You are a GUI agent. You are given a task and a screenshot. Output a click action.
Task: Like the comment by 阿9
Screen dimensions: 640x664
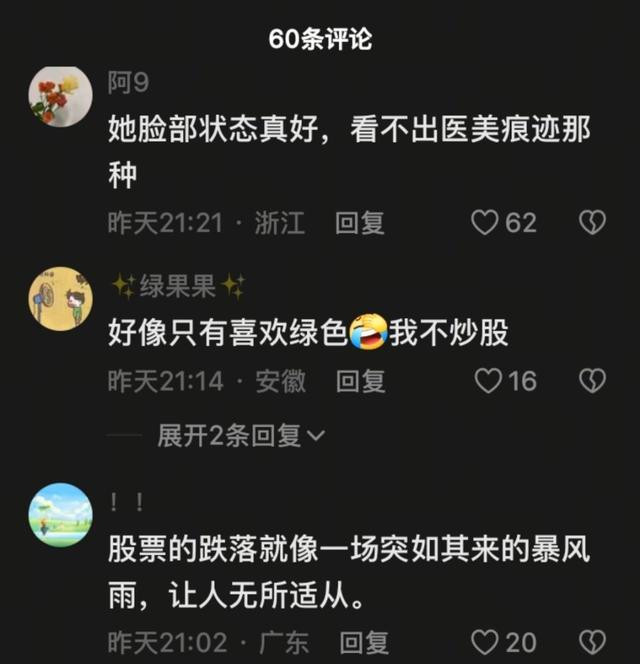click(486, 223)
